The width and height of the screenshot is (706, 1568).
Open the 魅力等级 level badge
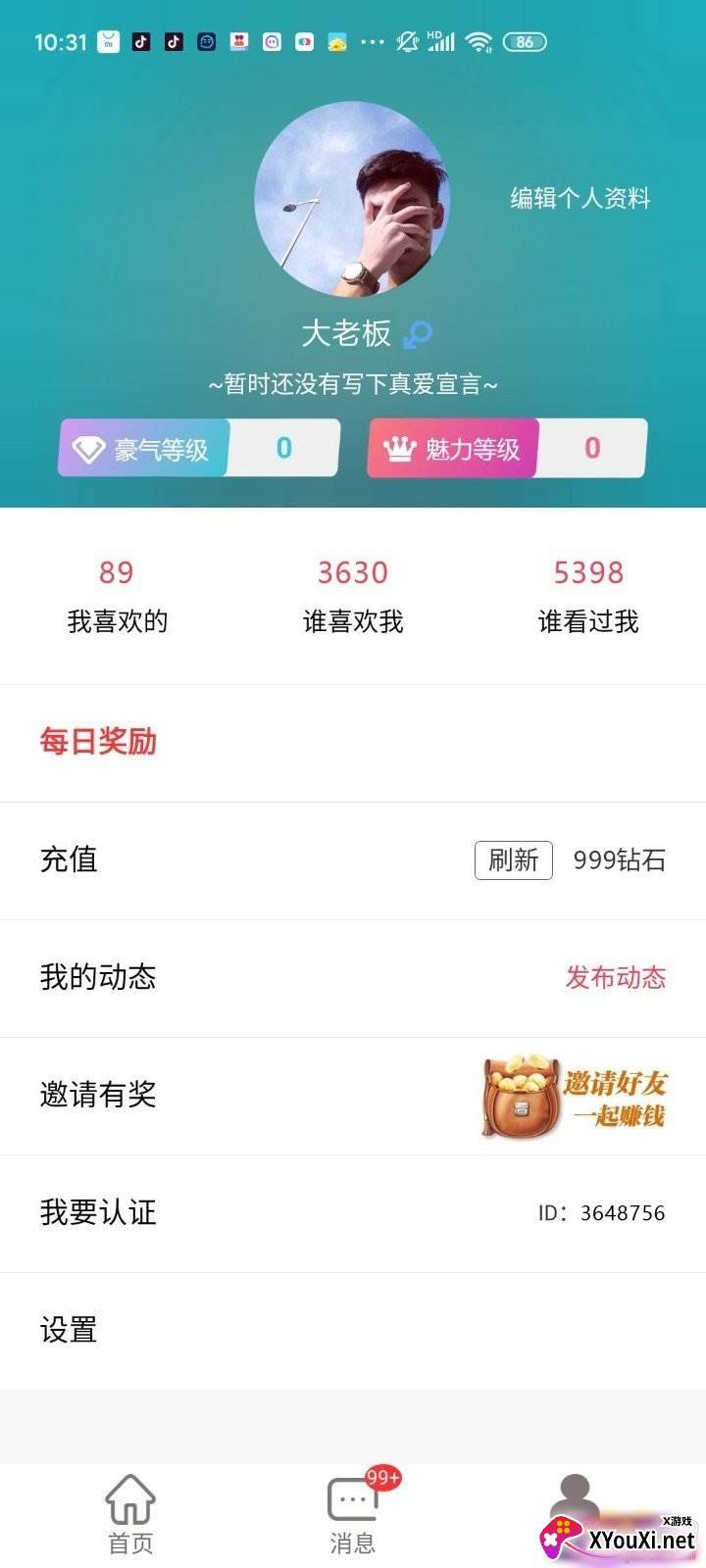coord(507,449)
